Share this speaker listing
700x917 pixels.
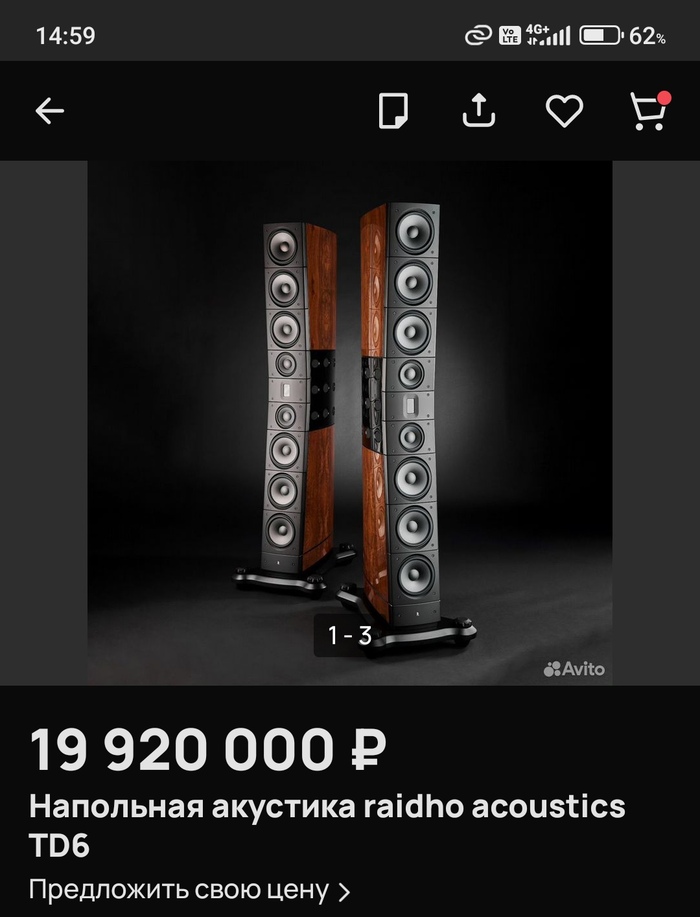pos(479,111)
